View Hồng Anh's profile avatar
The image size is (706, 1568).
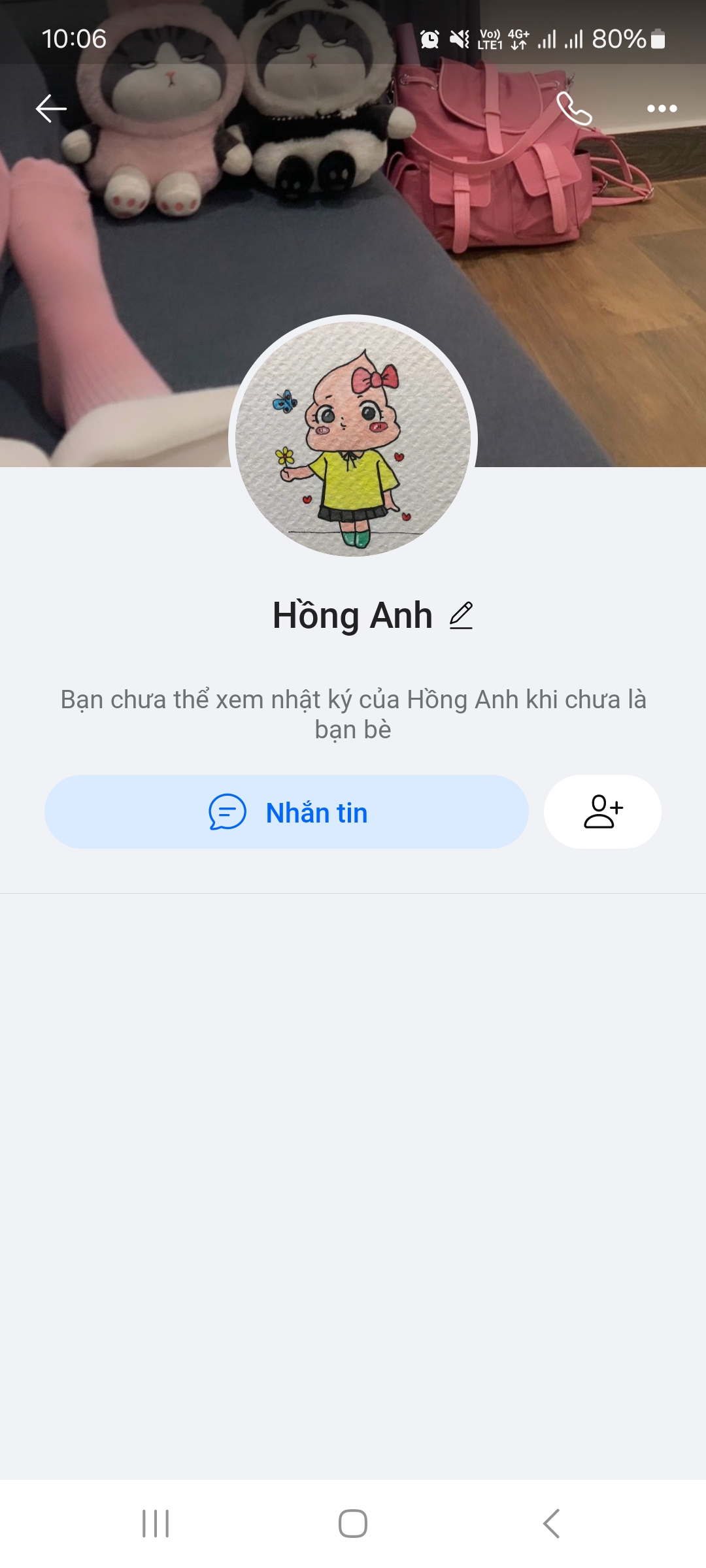coord(353,439)
